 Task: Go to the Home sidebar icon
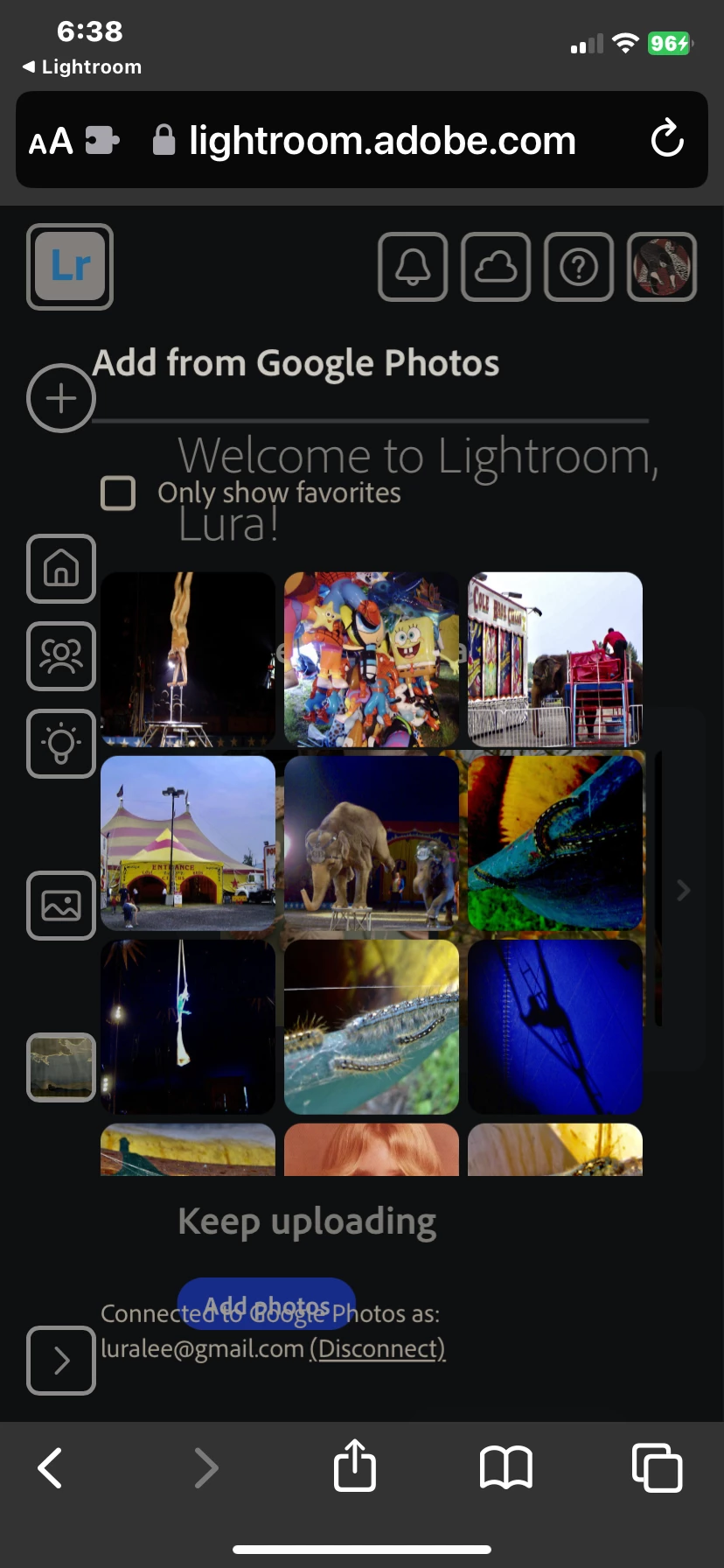pyautogui.click(x=61, y=569)
